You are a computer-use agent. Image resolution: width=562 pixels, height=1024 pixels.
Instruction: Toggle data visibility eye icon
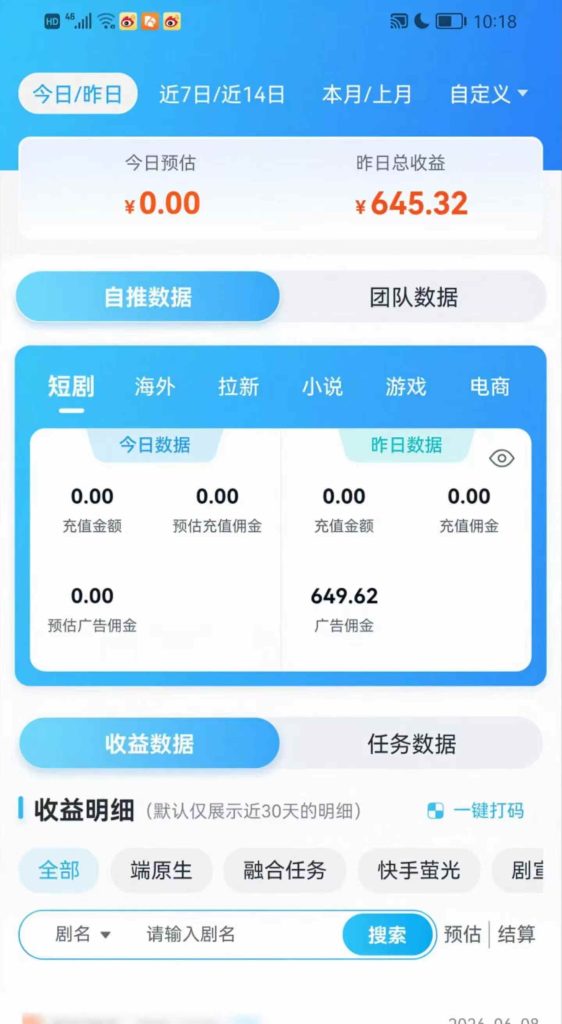[x=501, y=459]
